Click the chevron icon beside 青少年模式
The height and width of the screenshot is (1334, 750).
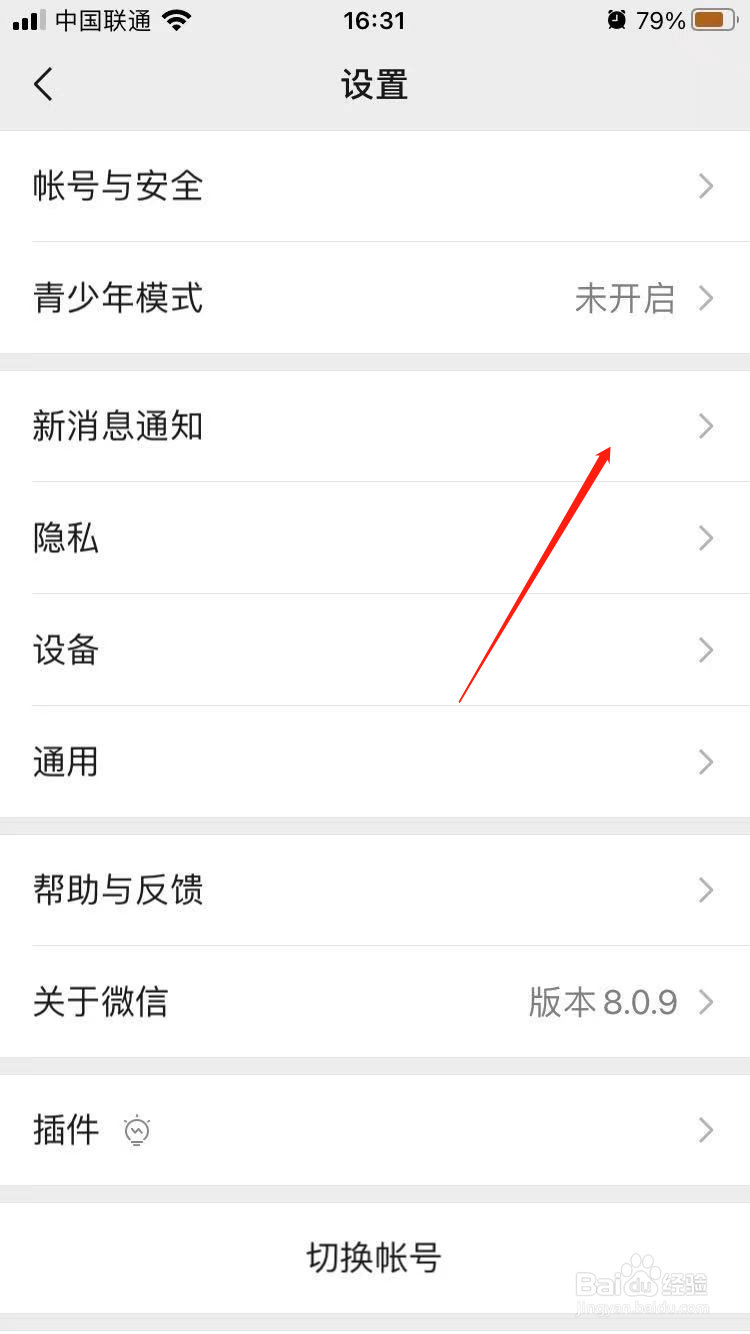point(707,298)
